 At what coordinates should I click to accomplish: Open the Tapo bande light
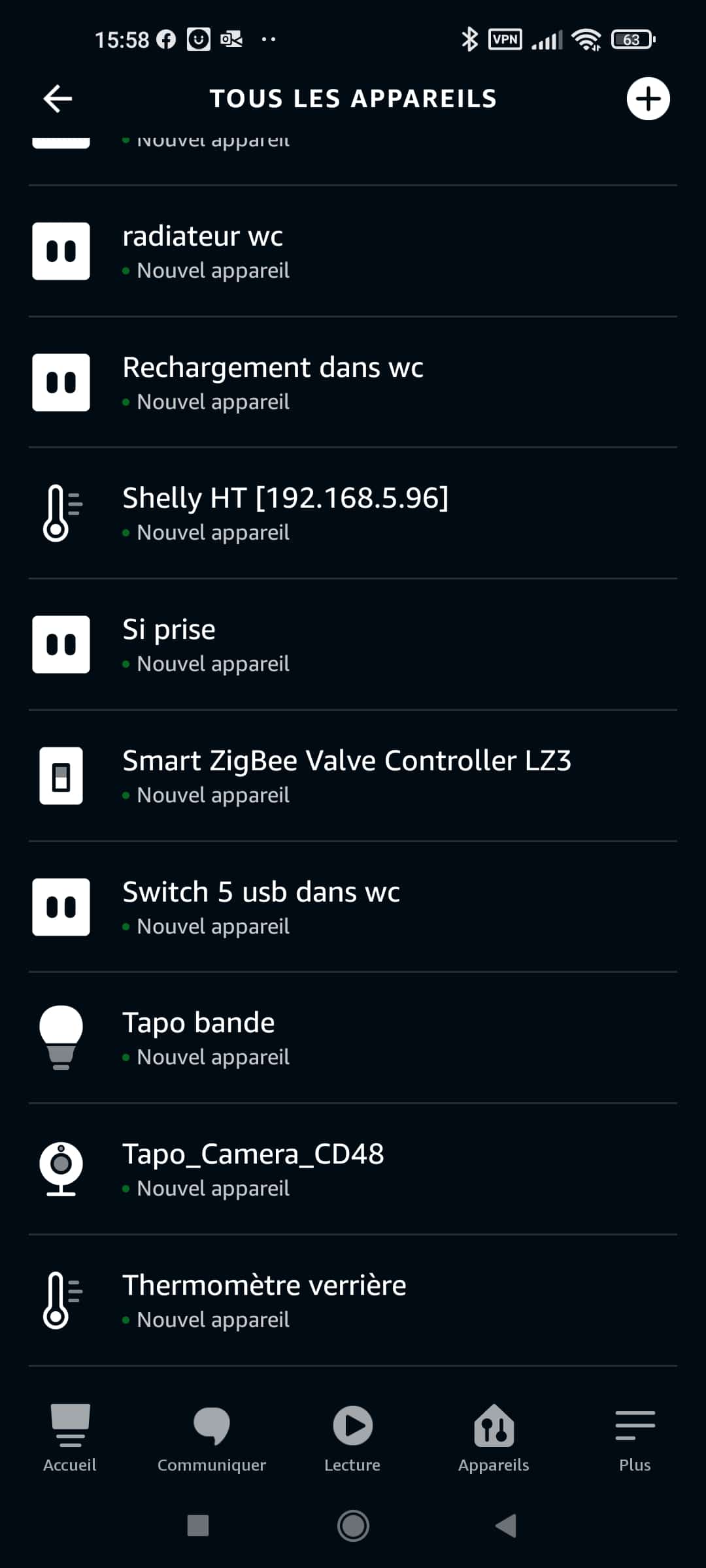click(x=353, y=1038)
